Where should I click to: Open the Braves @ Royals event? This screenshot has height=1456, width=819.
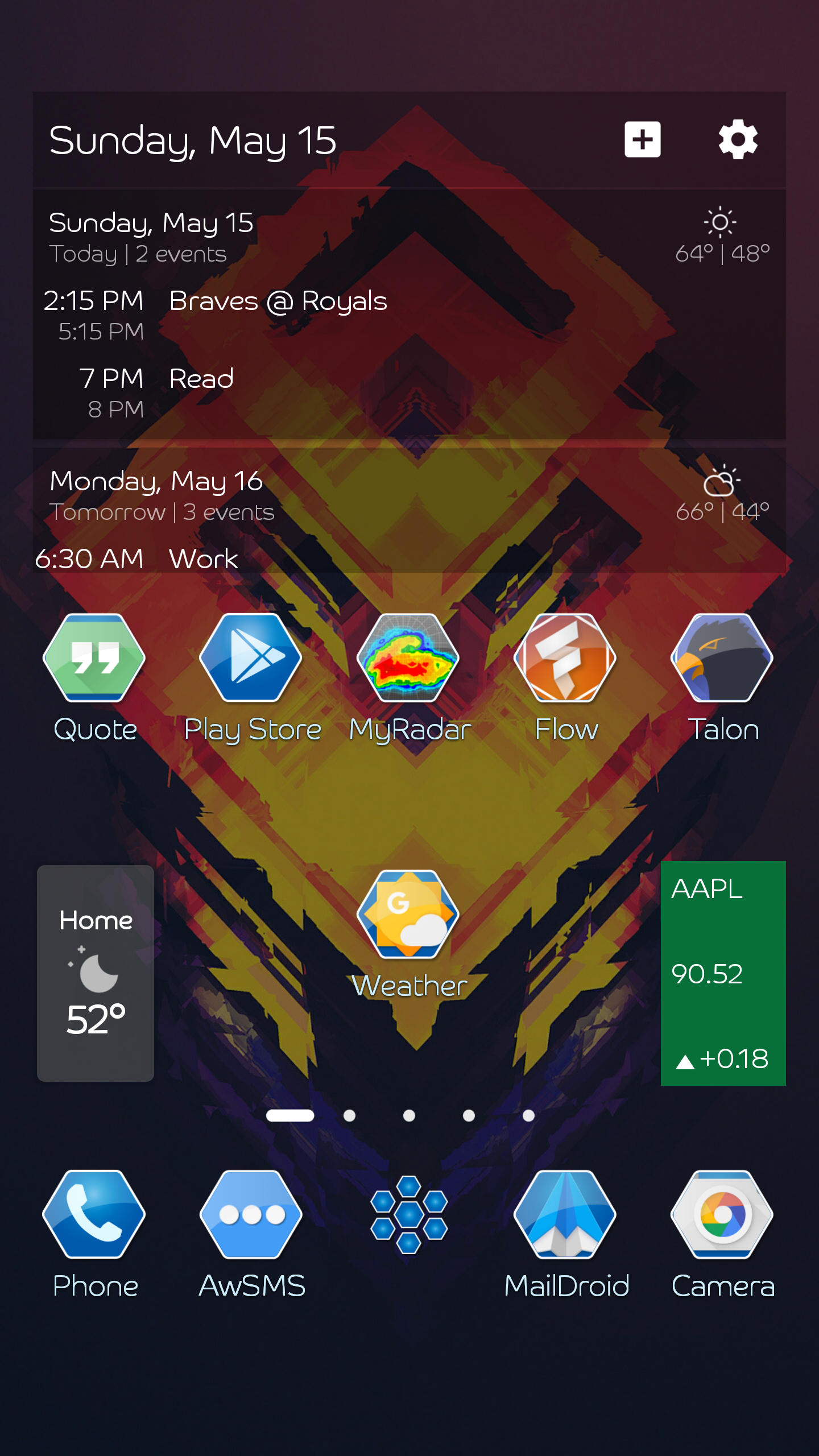pos(278,301)
